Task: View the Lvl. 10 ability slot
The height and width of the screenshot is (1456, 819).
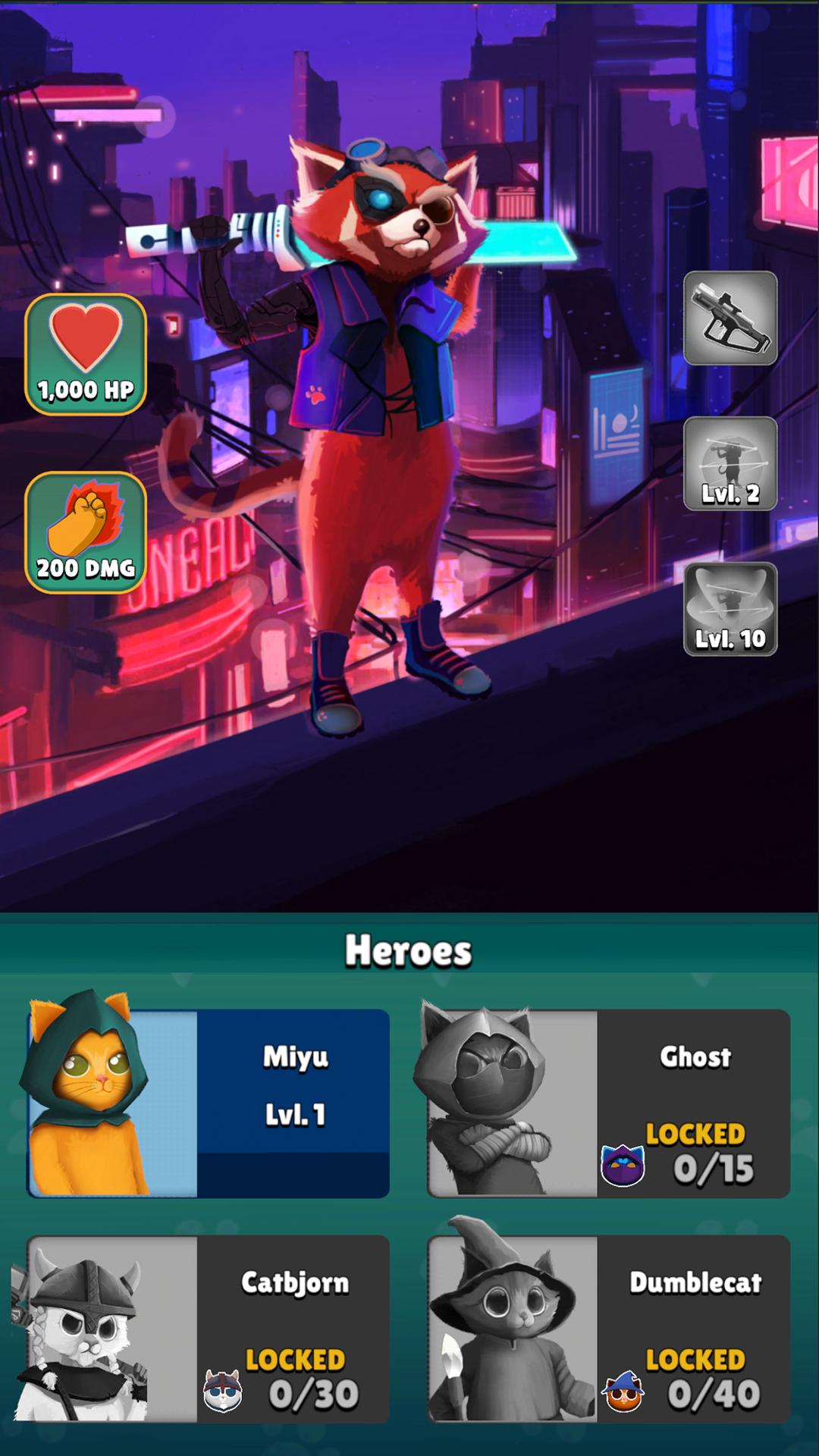Action: [x=730, y=609]
